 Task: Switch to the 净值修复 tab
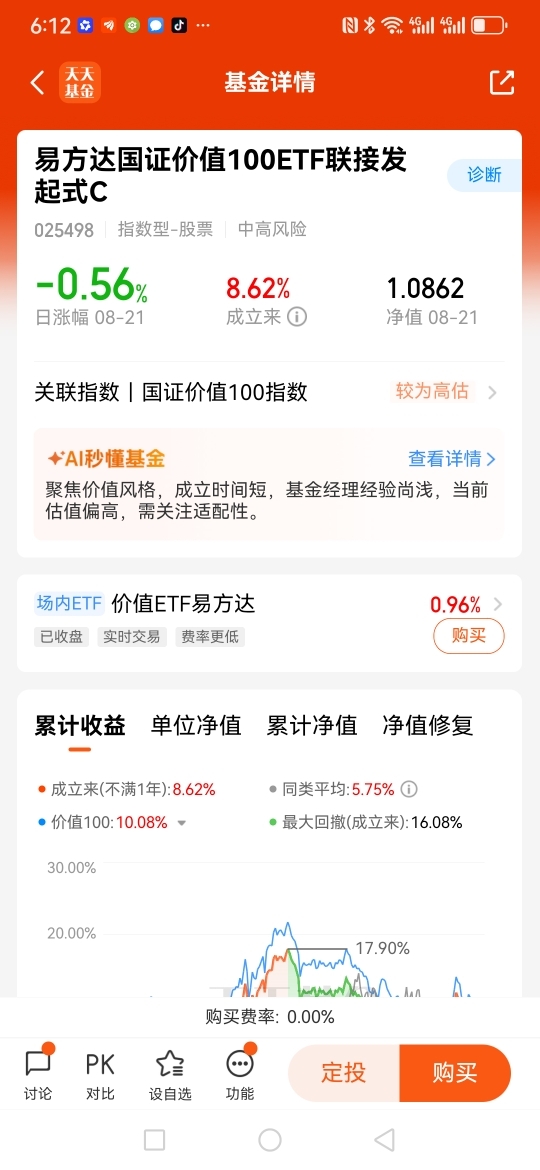pyautogui.click(x=427, y=725)
